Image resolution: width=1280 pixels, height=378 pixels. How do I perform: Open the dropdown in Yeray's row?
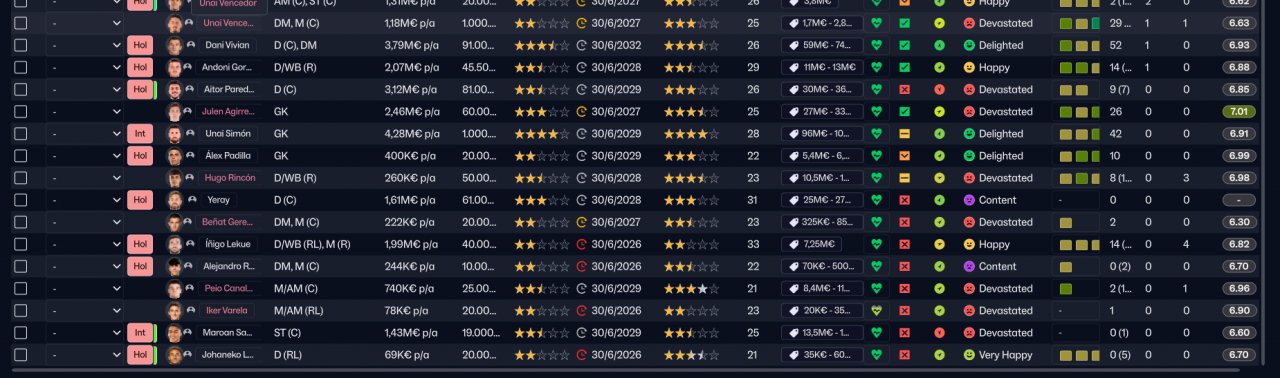click(85, 200)
